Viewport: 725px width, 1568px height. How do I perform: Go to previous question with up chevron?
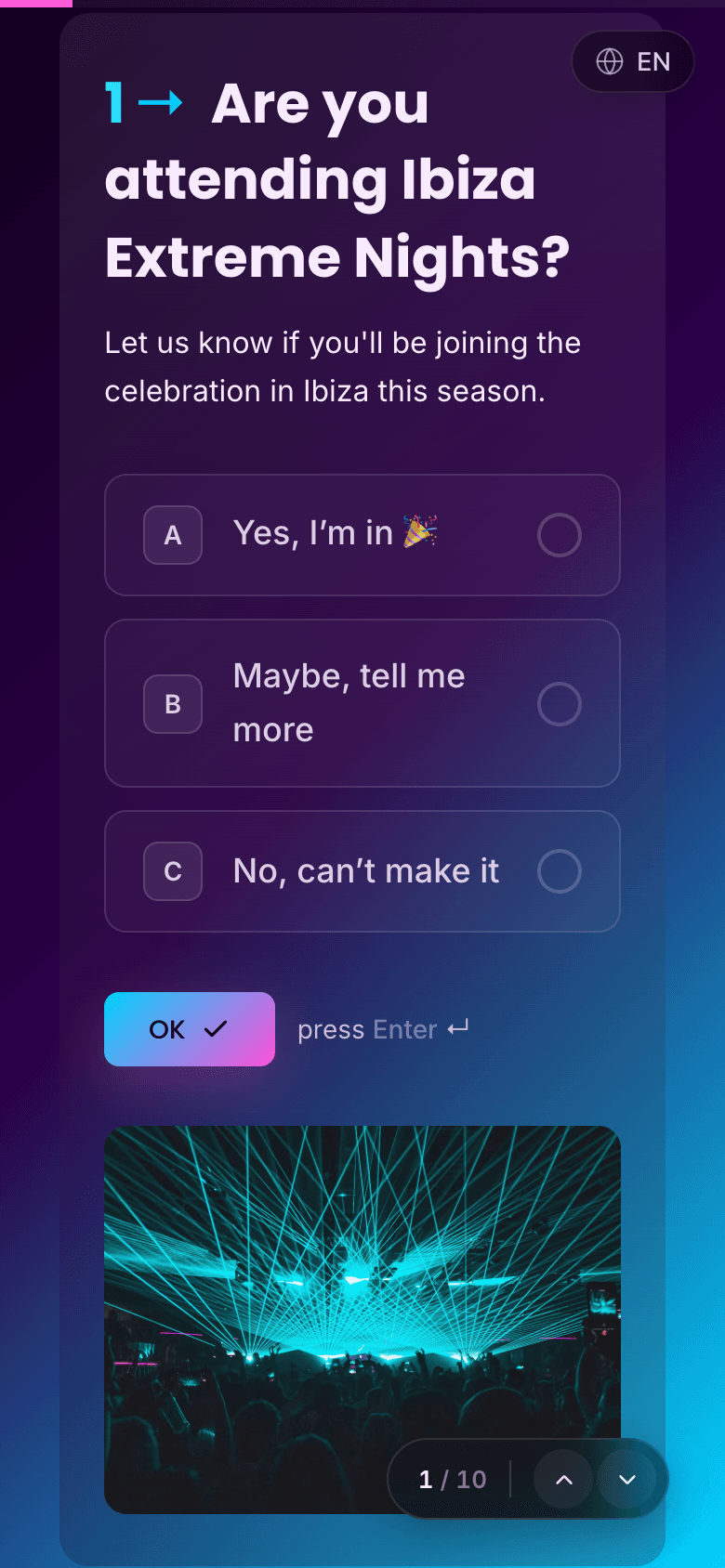[564, 1479]
